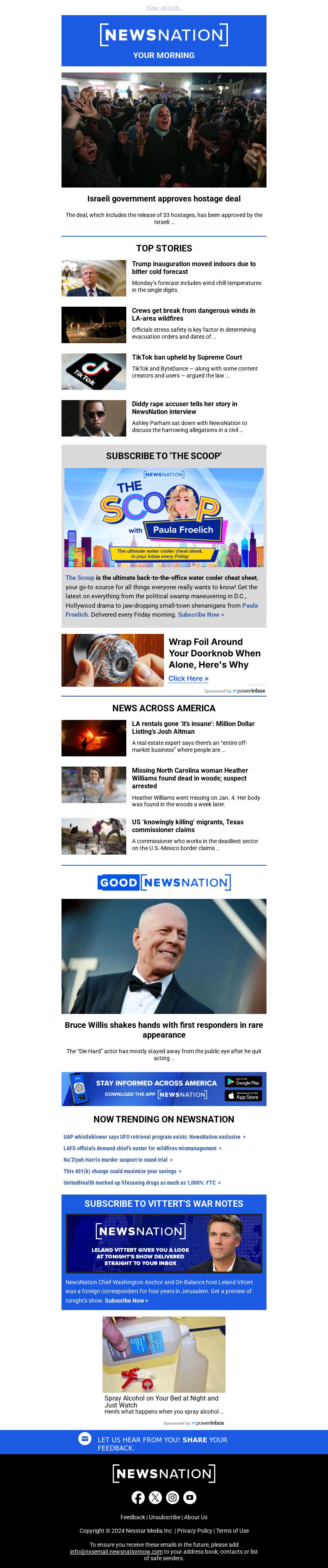Tap Click Here on the doorknob foil ad
Viewport: 328px width, 1568px height.
188,678
